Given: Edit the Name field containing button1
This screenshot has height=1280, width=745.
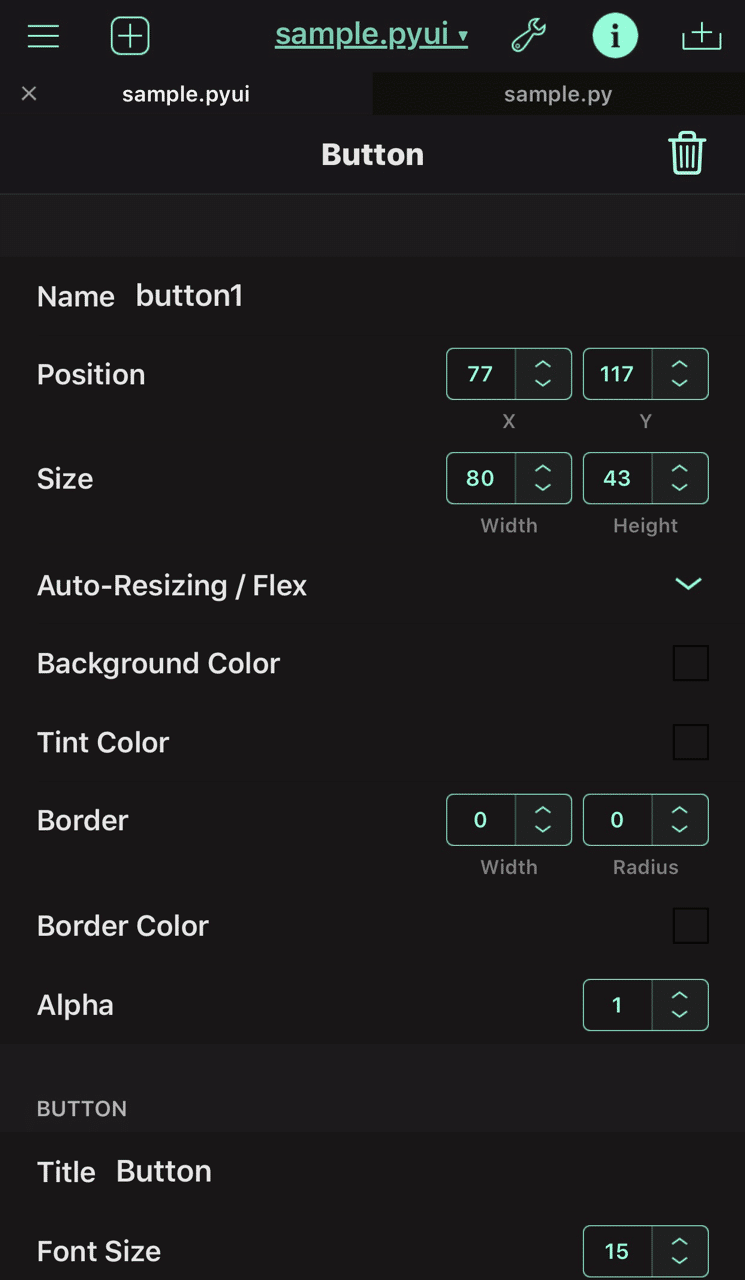Looking at the screenshot, I should [x=189, y=296].
